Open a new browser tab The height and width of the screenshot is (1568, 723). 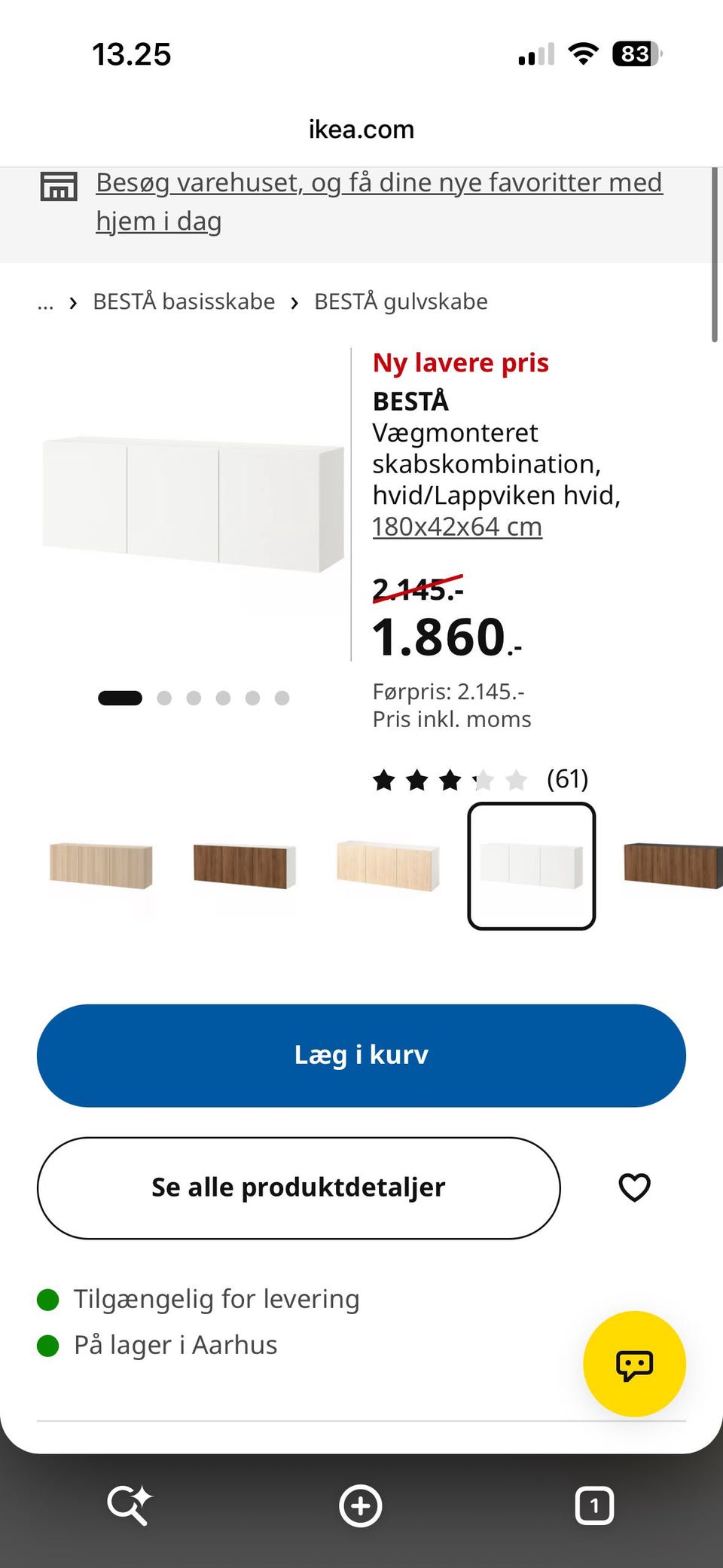361,1505
